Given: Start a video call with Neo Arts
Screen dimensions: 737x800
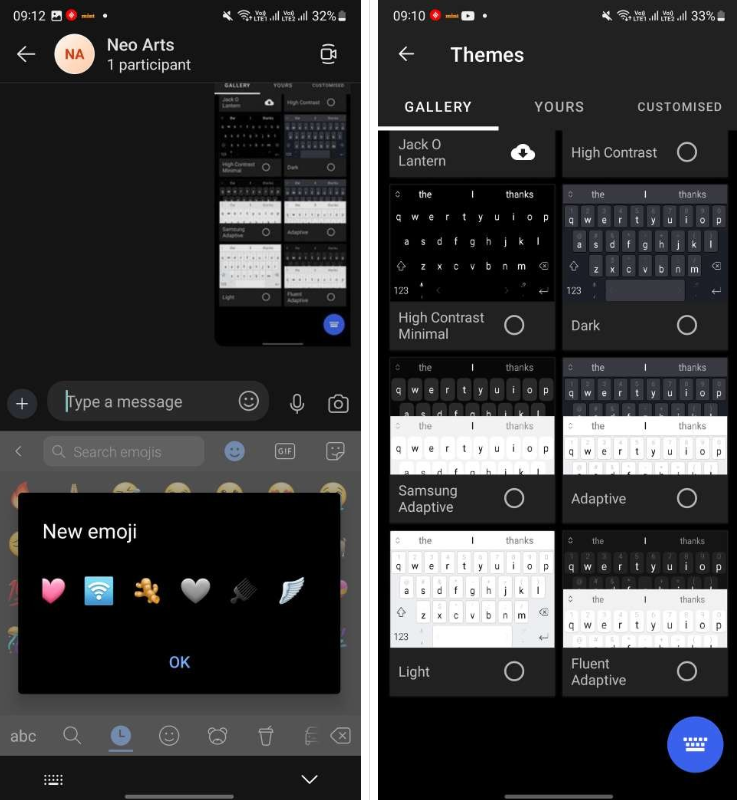Looking at the screenshot, I should (328, 54).
